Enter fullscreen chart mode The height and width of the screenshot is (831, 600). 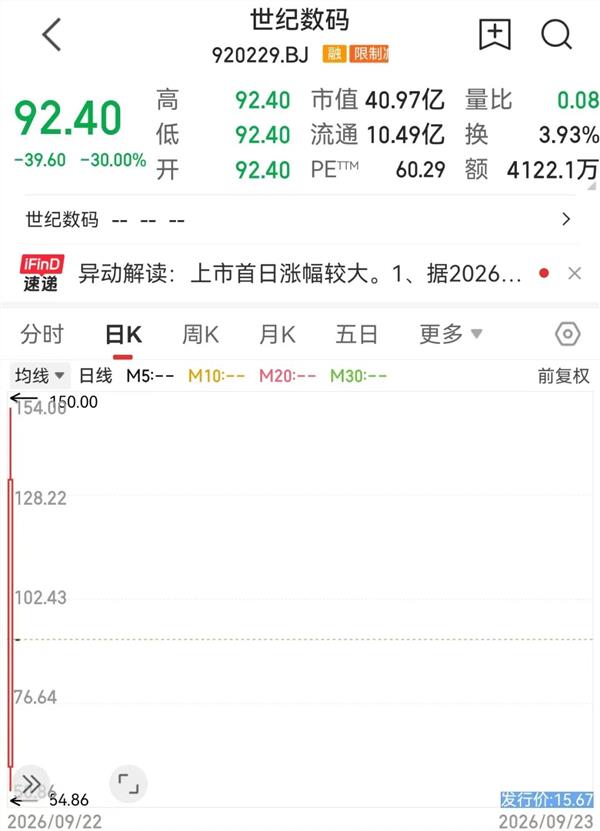[x=128, y=784]
